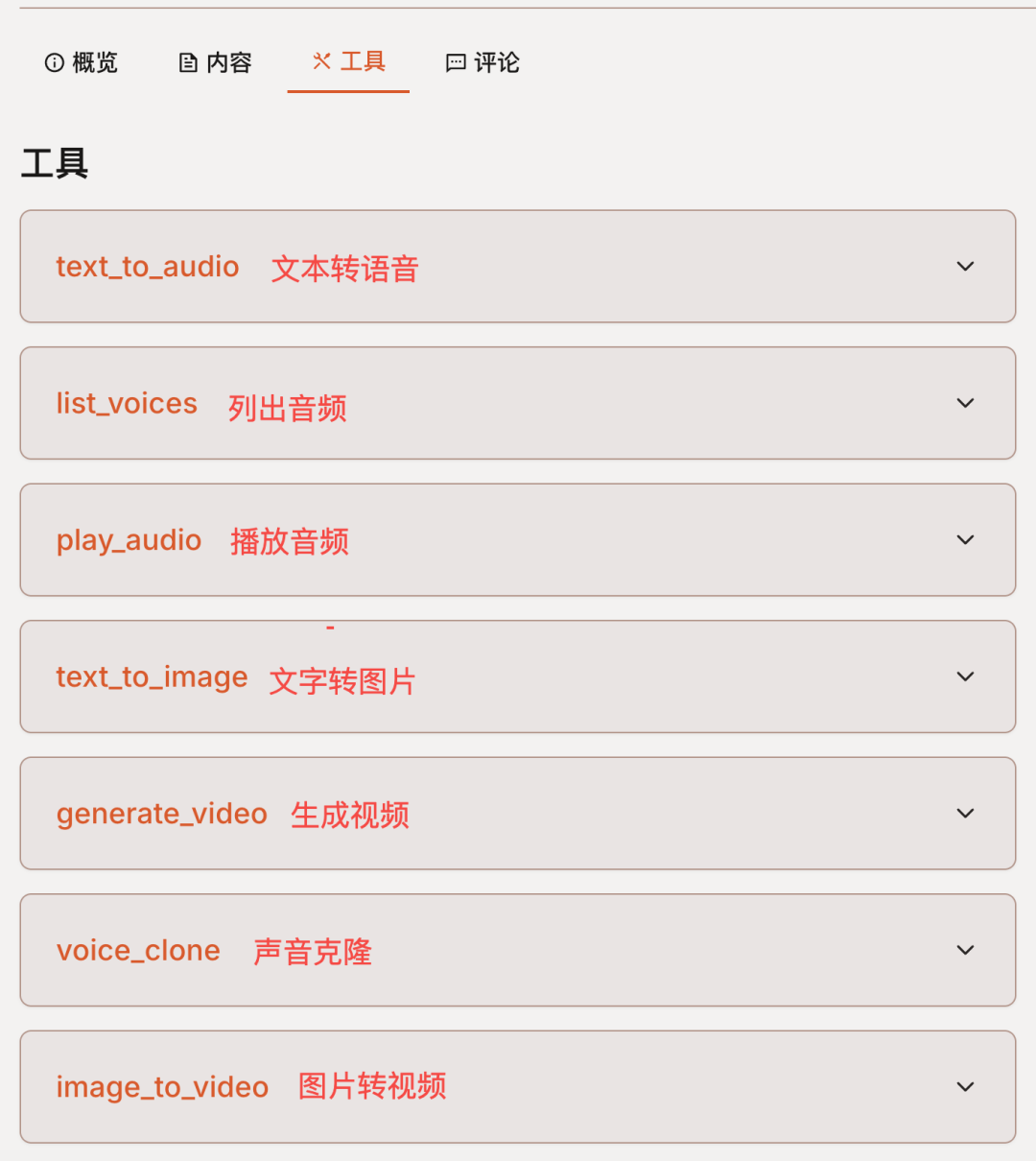Switch to the 概览 tab
Screen dimensions: 1036x1161
point(82,63)
